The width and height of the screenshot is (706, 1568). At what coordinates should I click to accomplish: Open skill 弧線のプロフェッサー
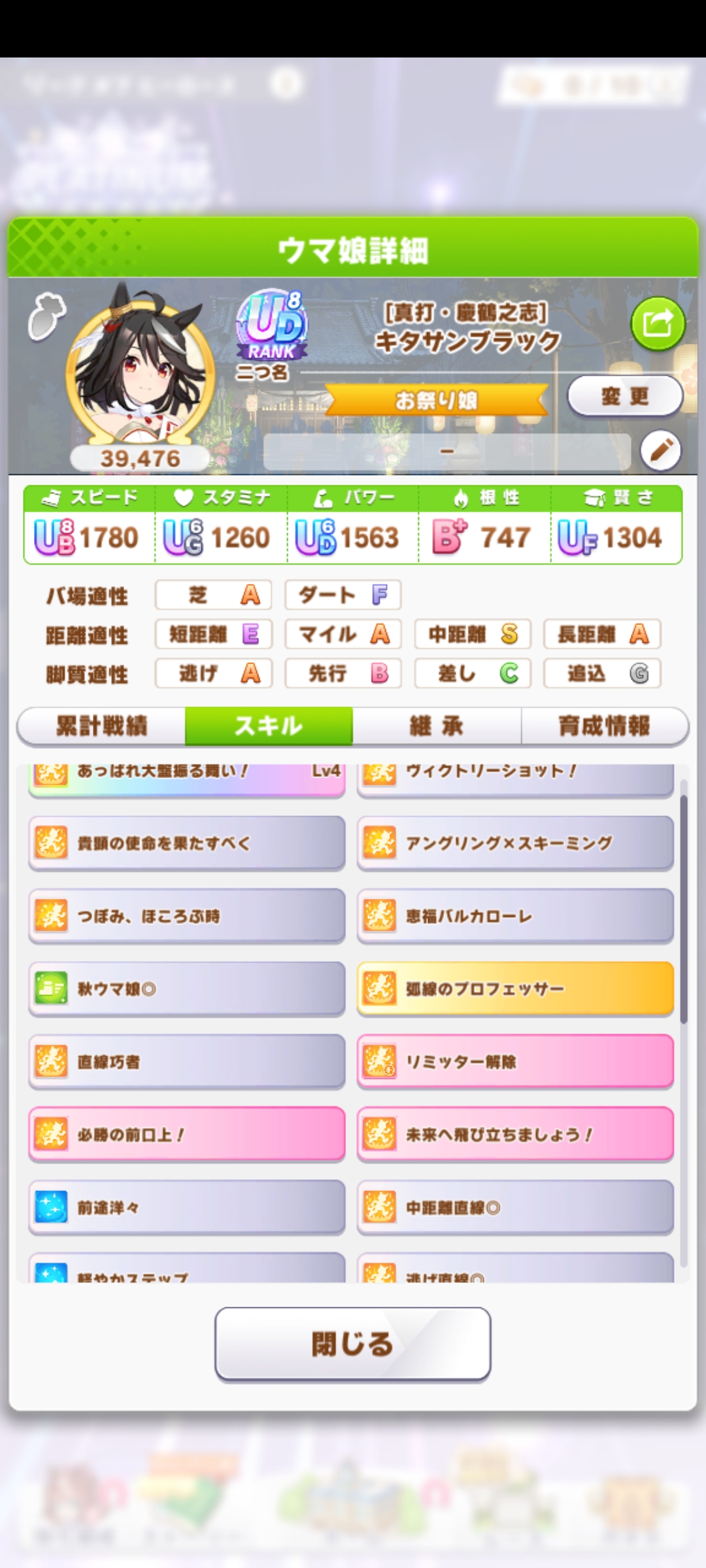click(515, 988)
